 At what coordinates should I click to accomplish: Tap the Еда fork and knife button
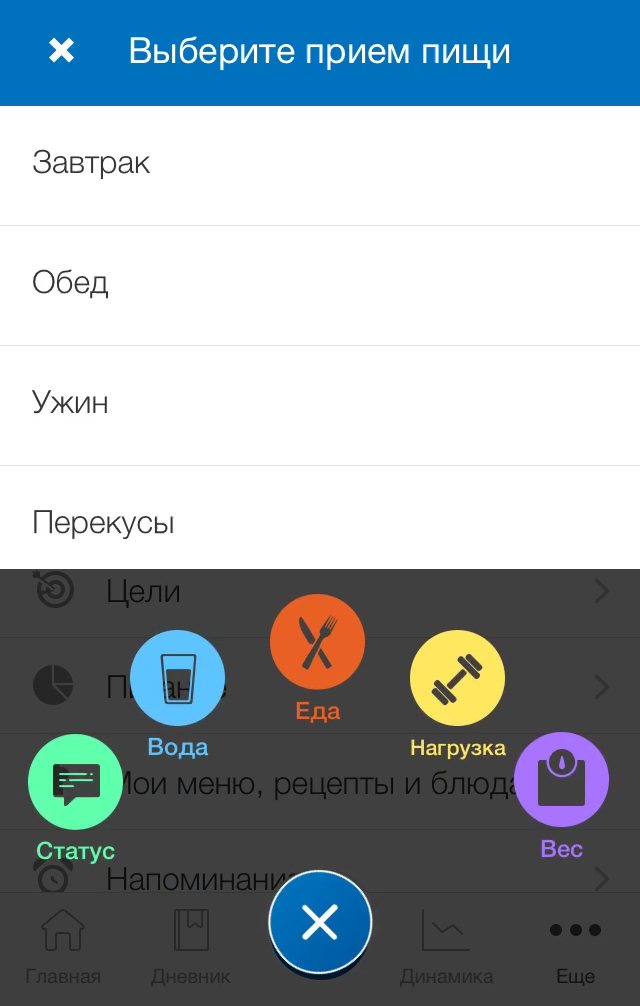pyautogui.click(x=317, y=642)
